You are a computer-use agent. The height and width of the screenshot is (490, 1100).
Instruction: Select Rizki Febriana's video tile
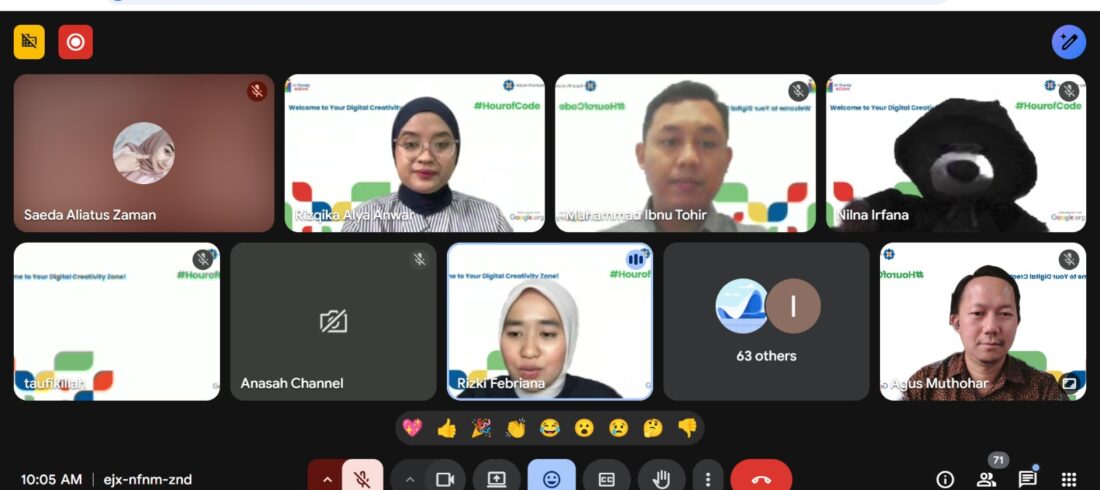549,321
